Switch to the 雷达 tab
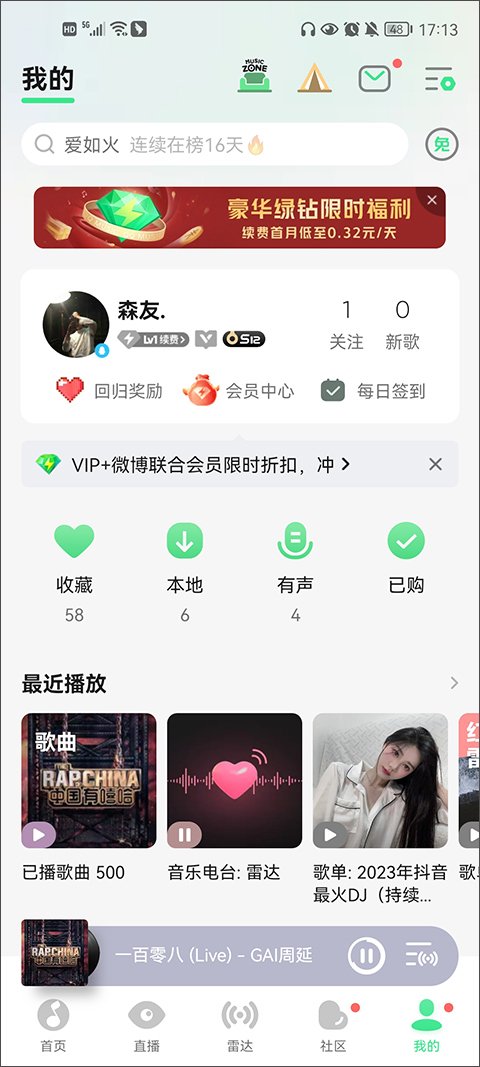 tap(240, 1025)
